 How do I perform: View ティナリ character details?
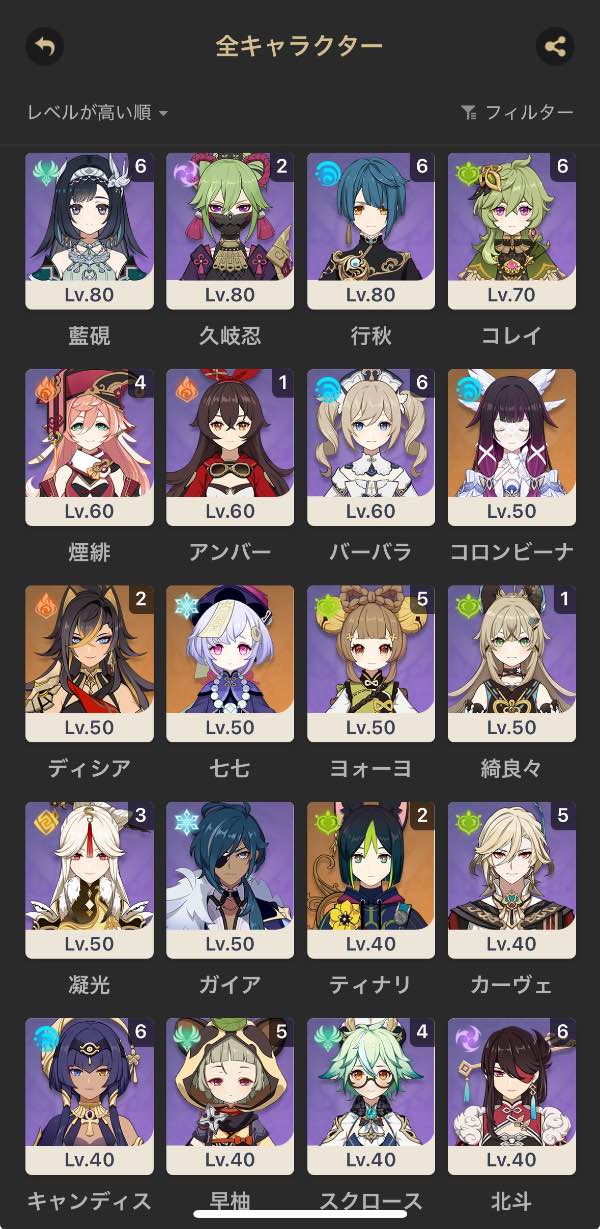point(371,879)
